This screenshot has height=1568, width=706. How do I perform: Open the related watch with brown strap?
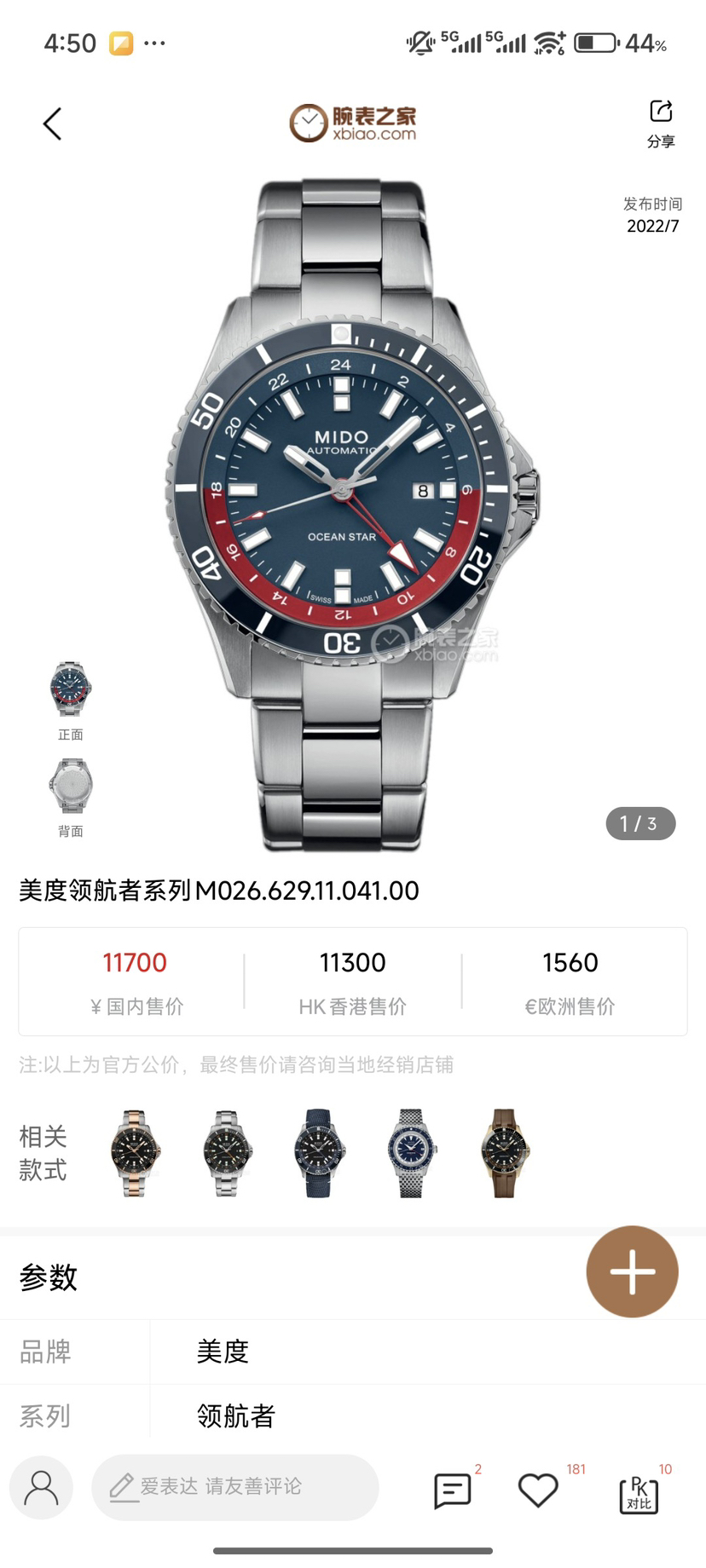click(504, 1153)
